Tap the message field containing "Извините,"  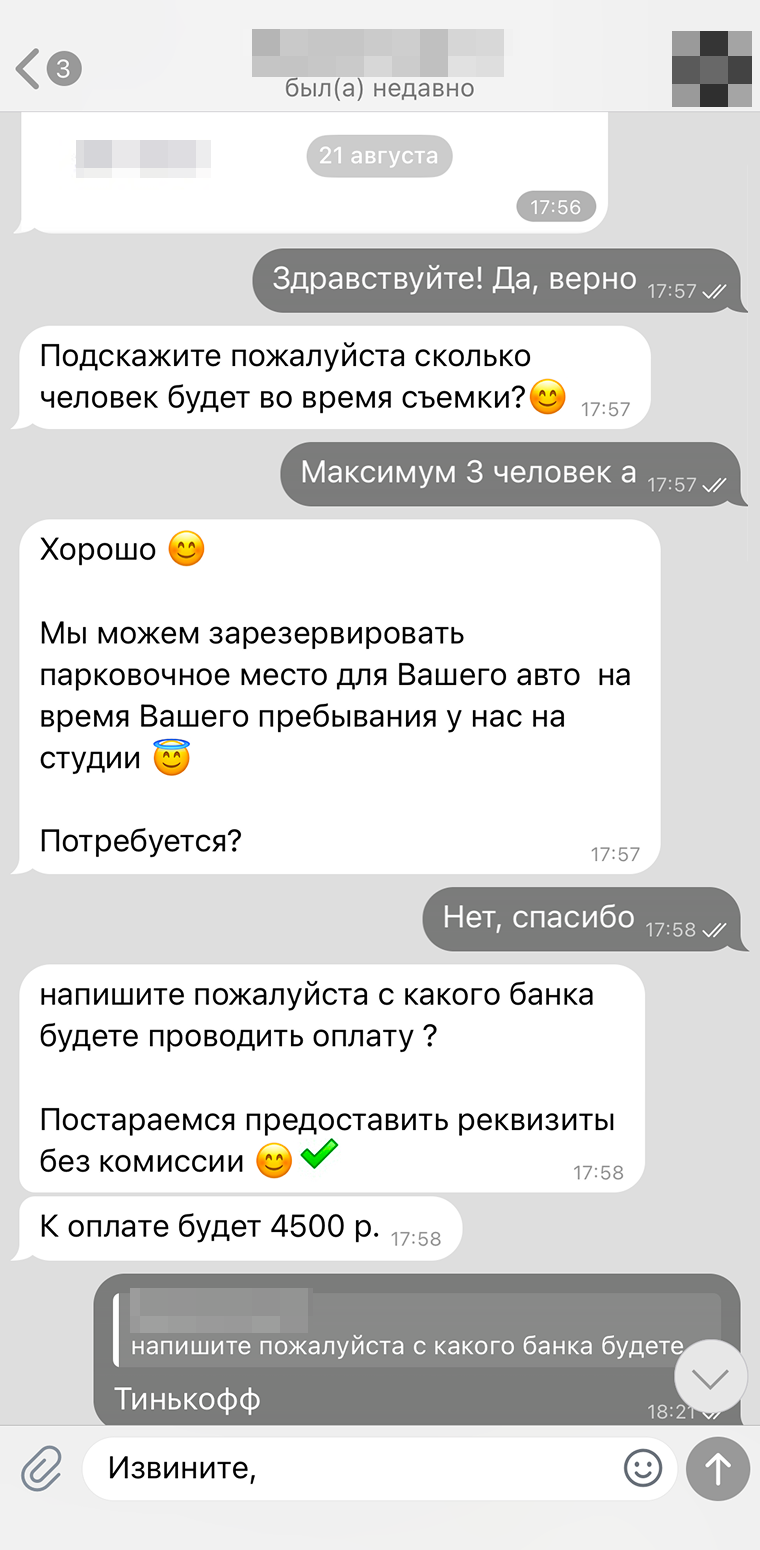point(350,1468)
